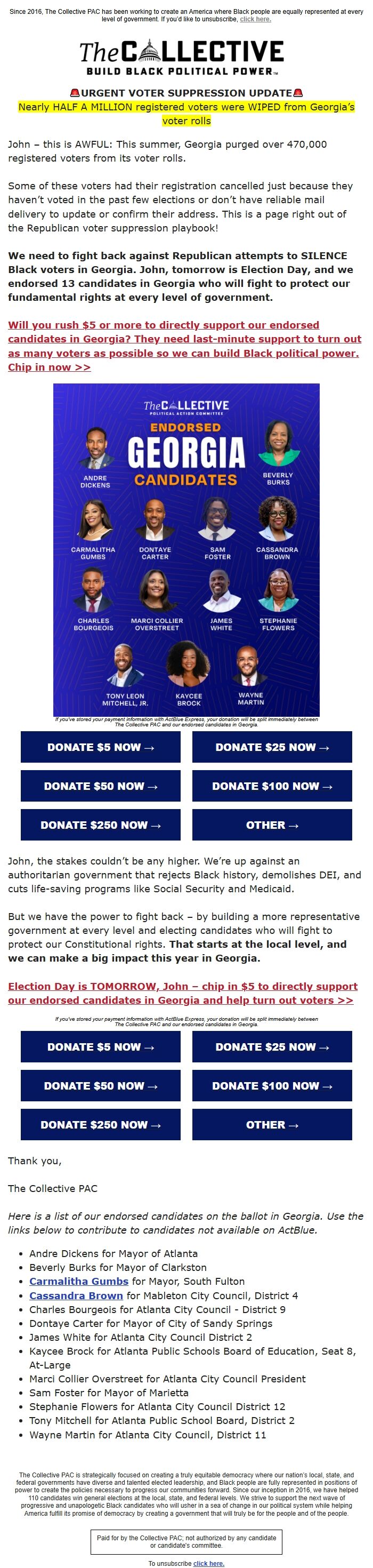Viewport: 373px width, 1568px height.
Task: Open the Cassandra Brown contribution link
Action: 76,1295
